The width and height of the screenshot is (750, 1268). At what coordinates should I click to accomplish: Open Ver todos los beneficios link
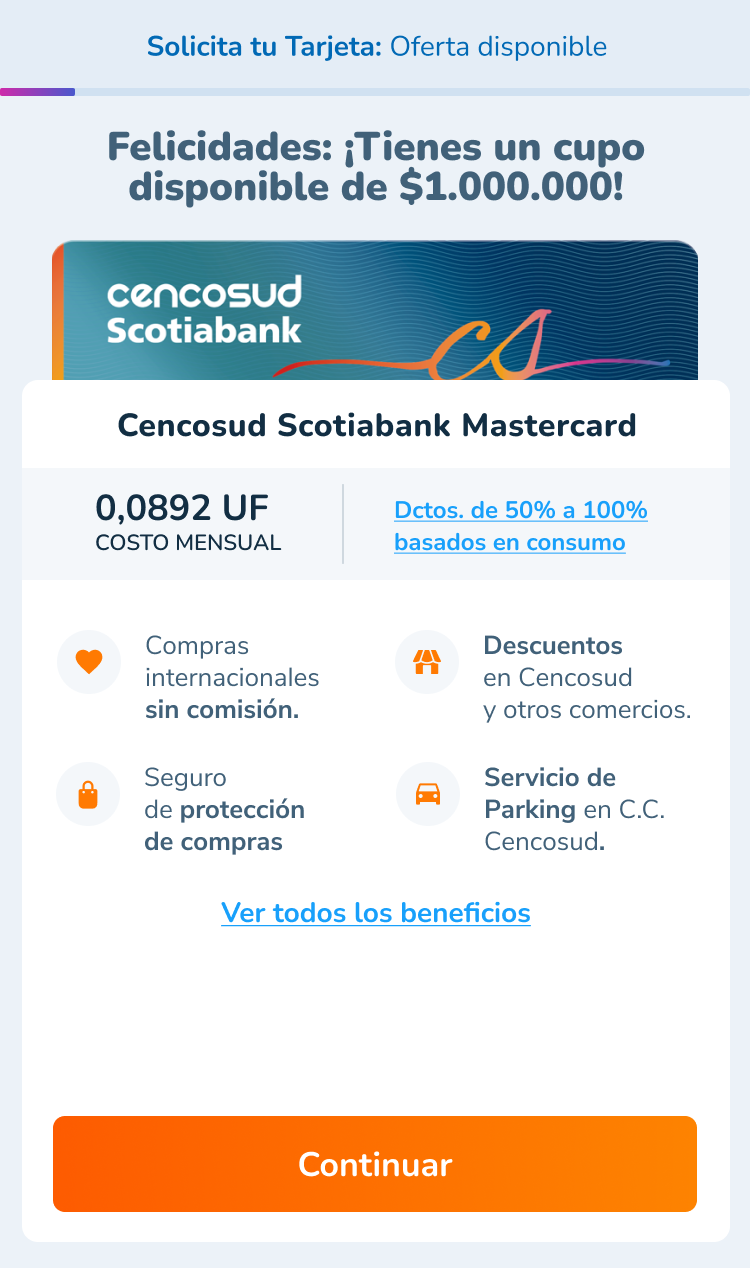coord(375,913)
